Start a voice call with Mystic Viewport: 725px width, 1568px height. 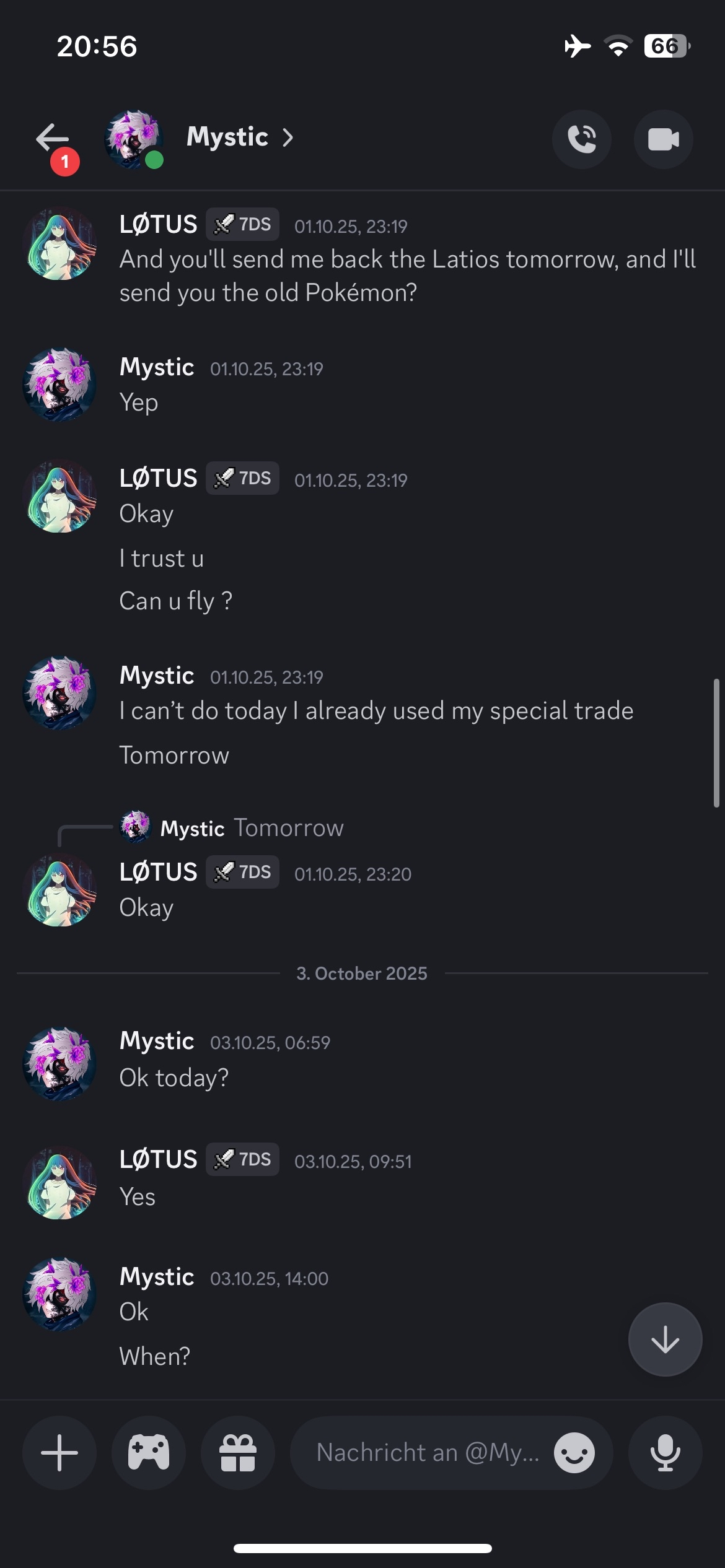coord(581,139)
